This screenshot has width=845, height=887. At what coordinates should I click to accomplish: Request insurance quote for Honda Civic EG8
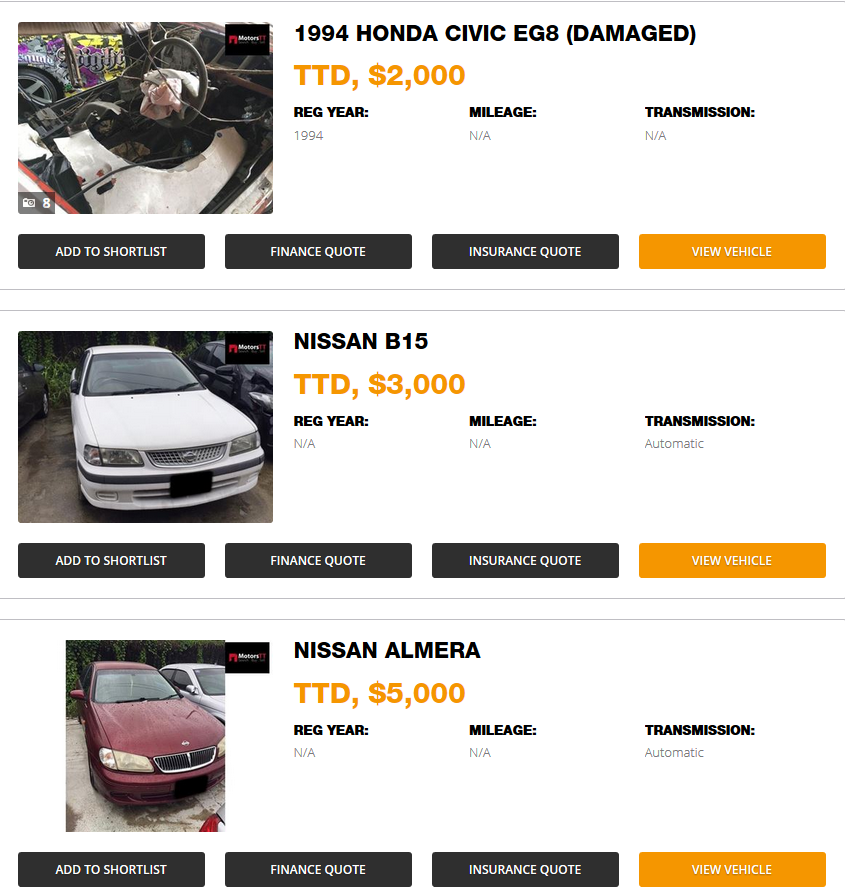coord(525,252)
